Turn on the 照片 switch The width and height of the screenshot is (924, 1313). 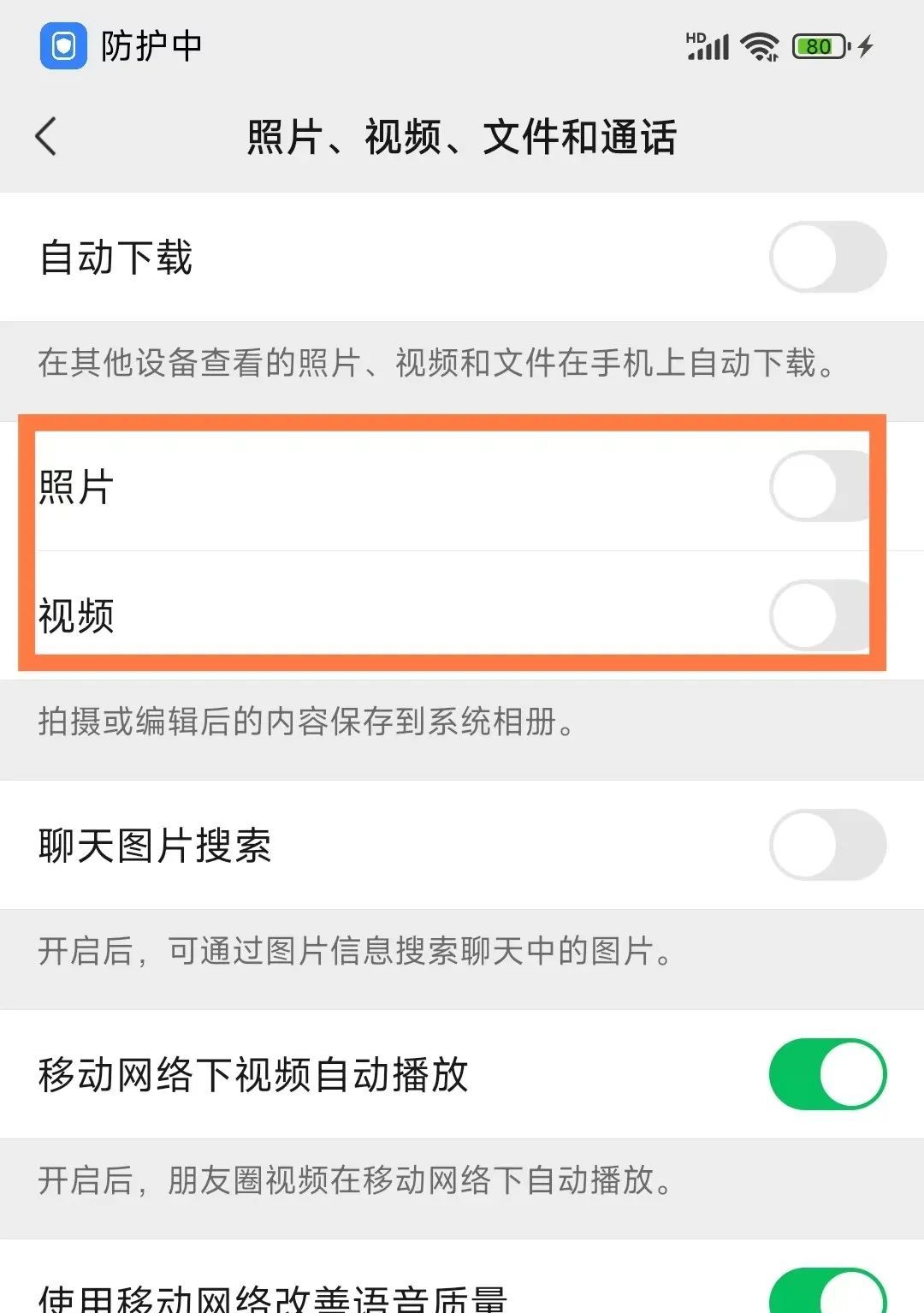tap(819, 487)
